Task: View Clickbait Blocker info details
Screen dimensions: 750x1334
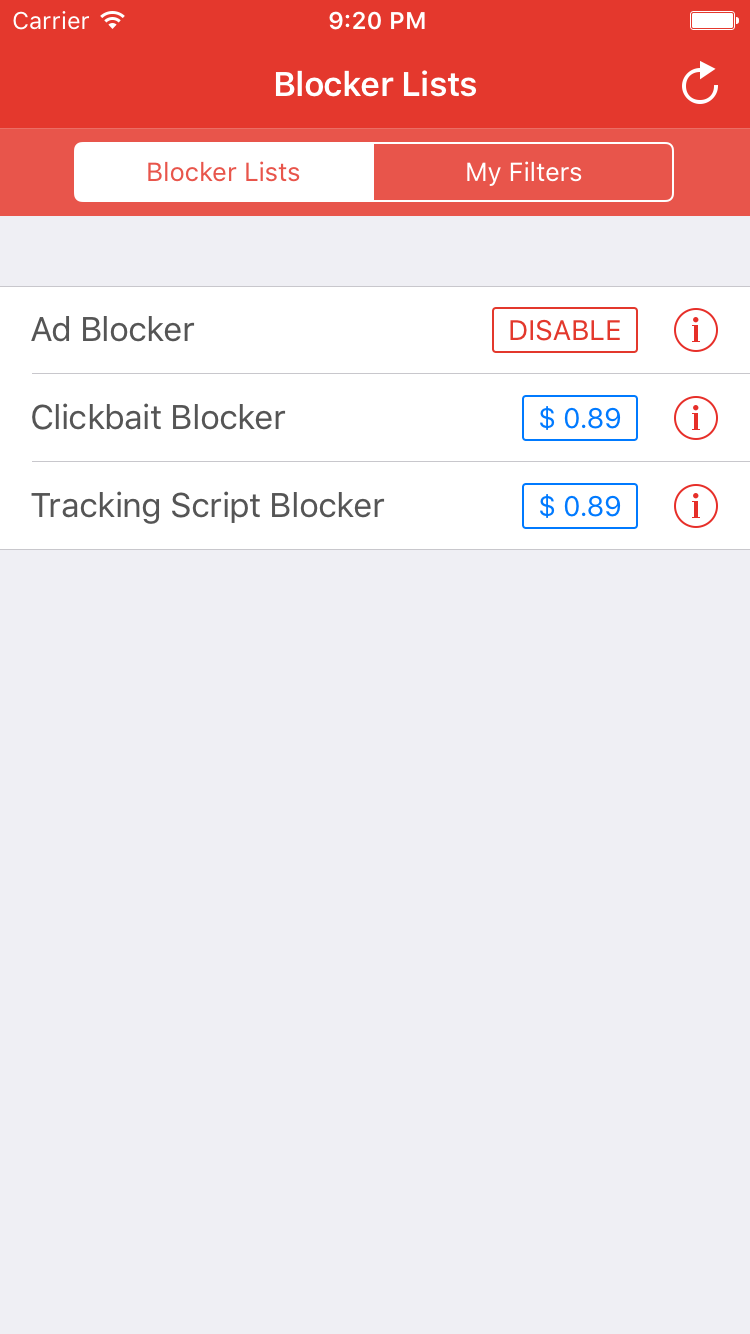Action: 696,418
